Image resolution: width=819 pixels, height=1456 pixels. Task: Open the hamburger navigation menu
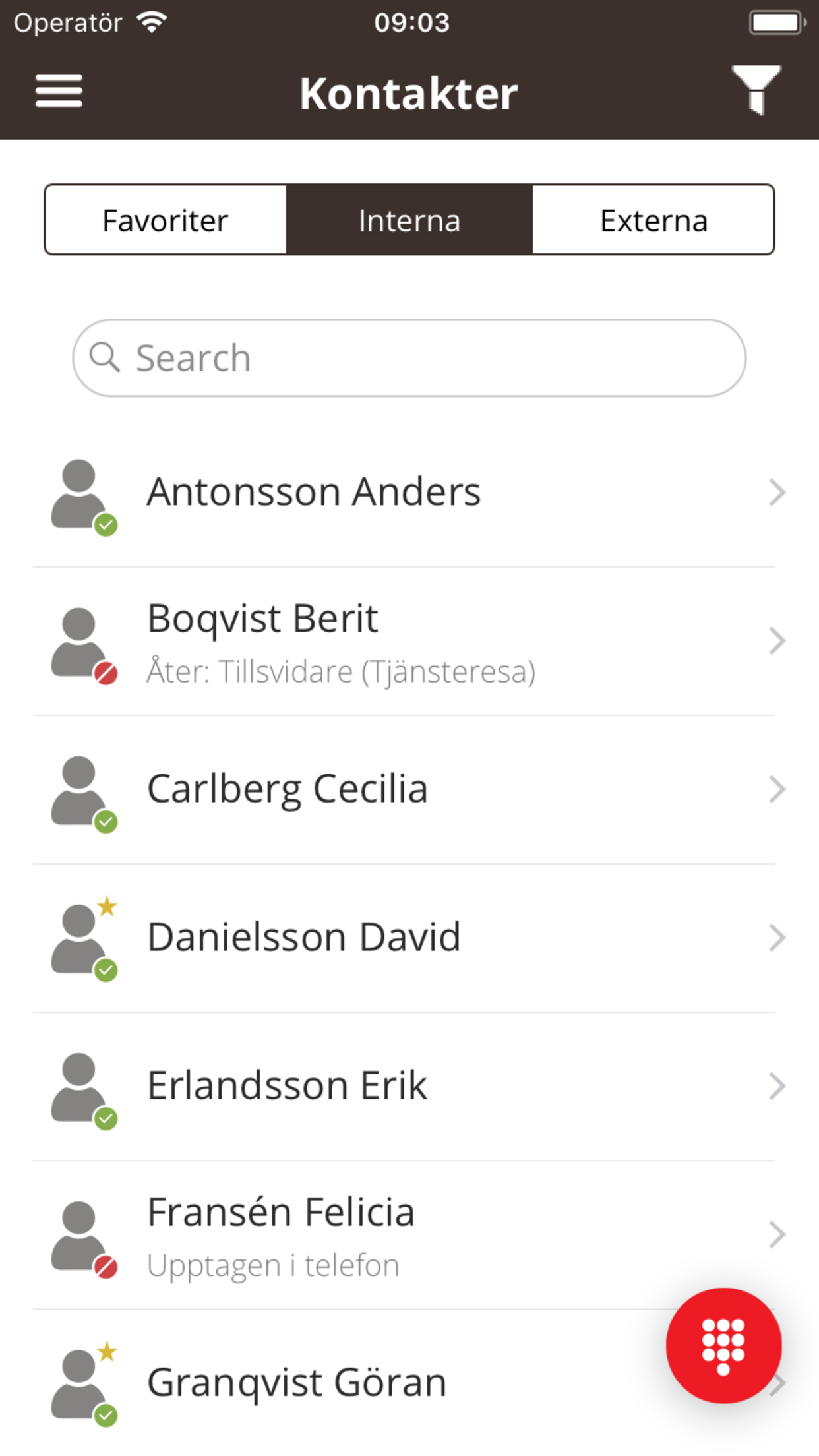[x=58, y=92]
